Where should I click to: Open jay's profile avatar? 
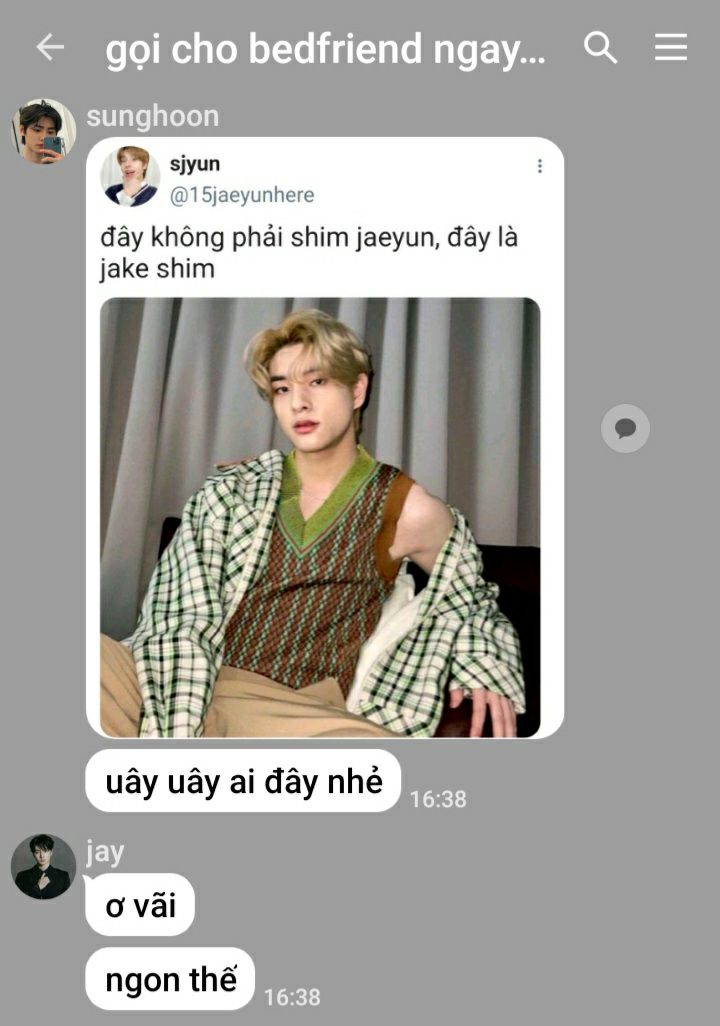point(43,866)
